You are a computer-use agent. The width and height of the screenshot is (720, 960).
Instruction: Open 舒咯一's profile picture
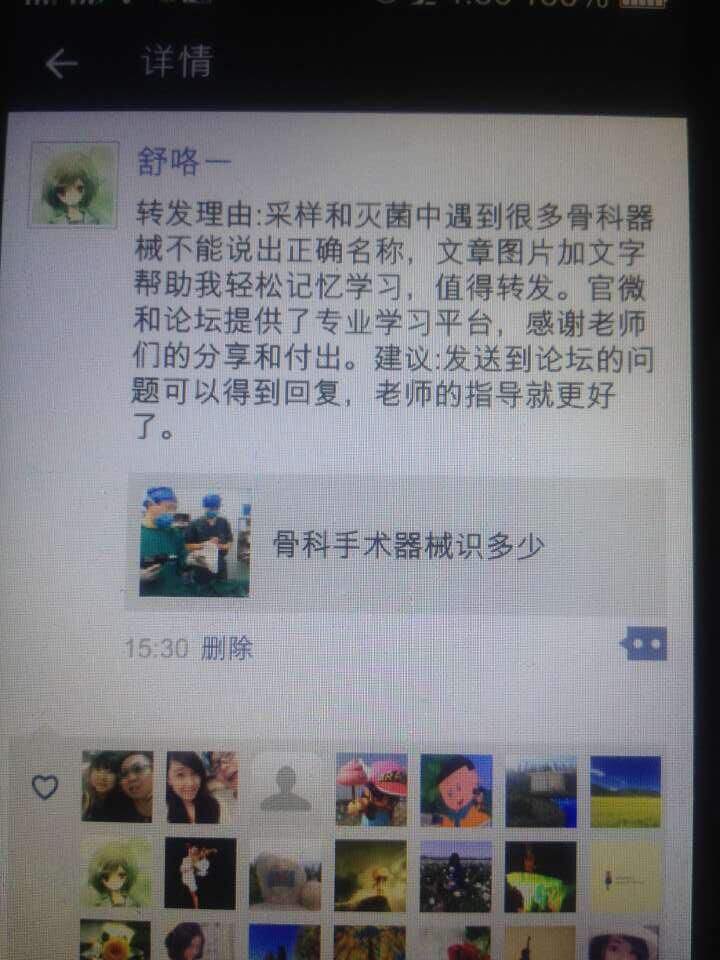coord(73,184)
